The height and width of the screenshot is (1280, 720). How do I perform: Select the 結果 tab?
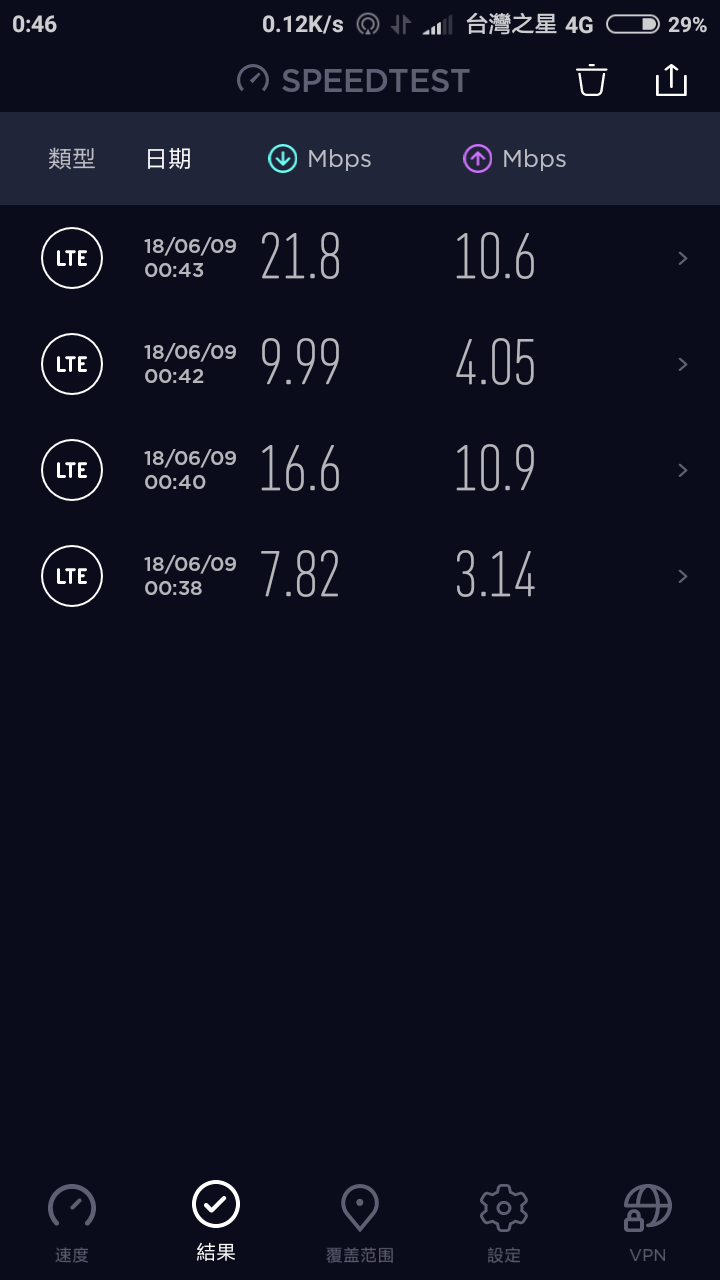coord(216,1223)
